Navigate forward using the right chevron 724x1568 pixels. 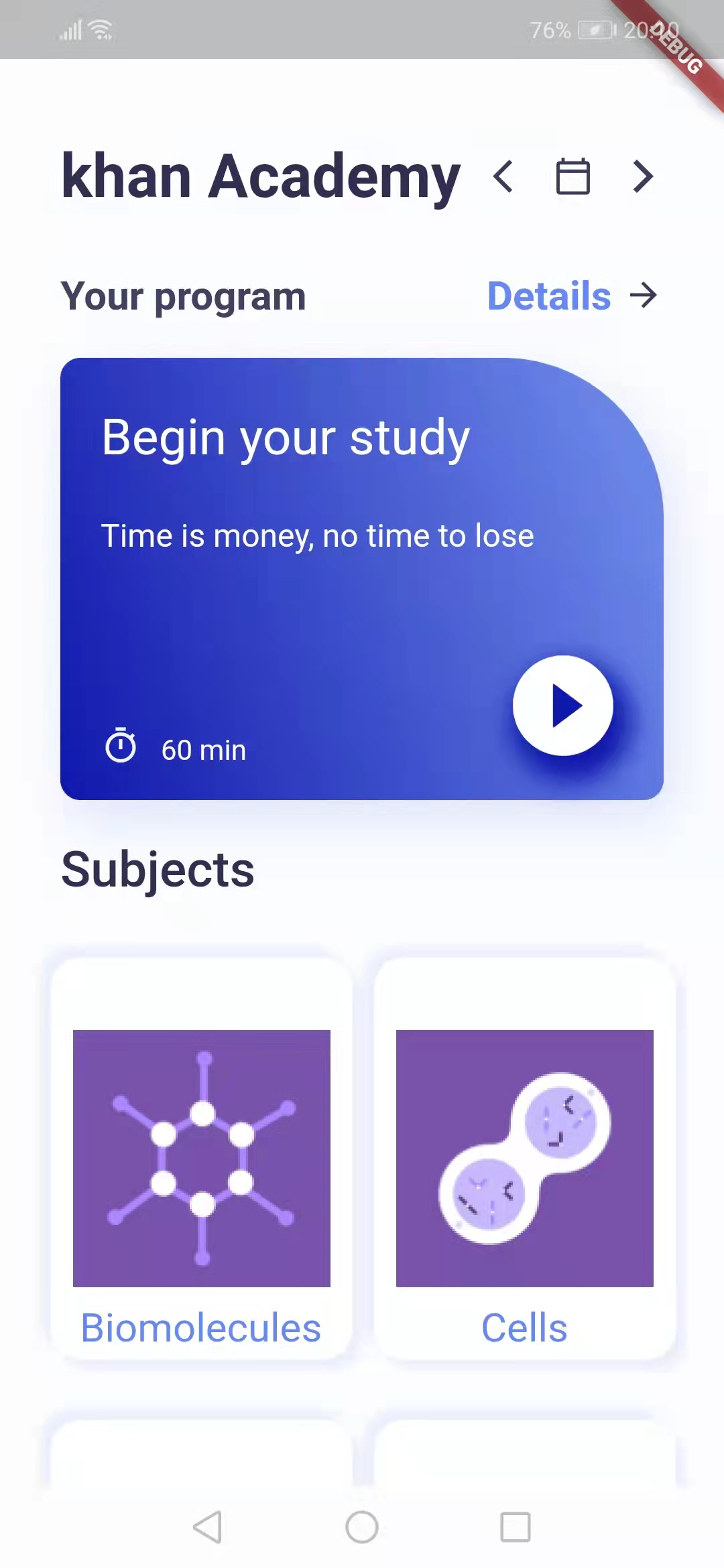click(642, 176)
